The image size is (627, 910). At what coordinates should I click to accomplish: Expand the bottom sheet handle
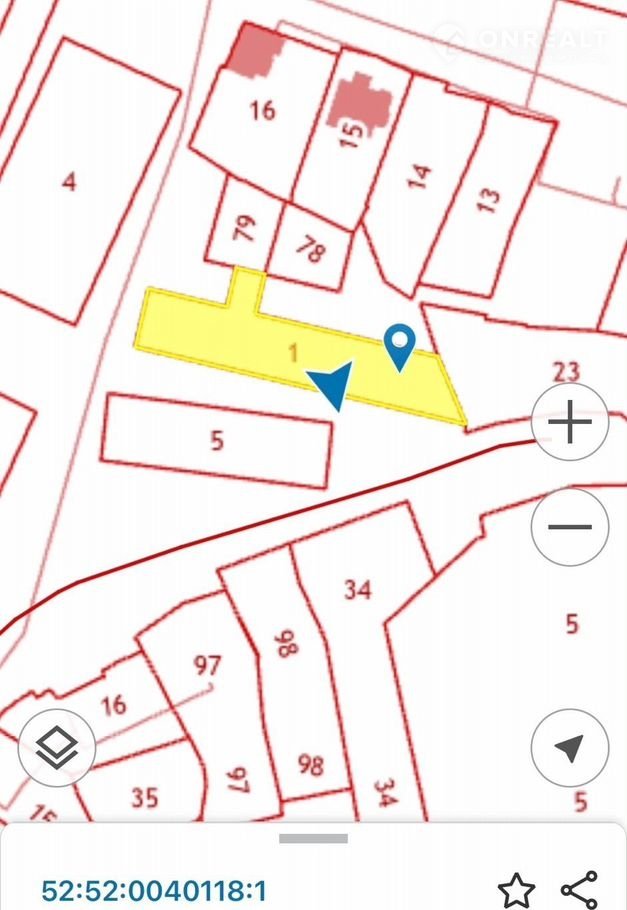pos(313,838)
